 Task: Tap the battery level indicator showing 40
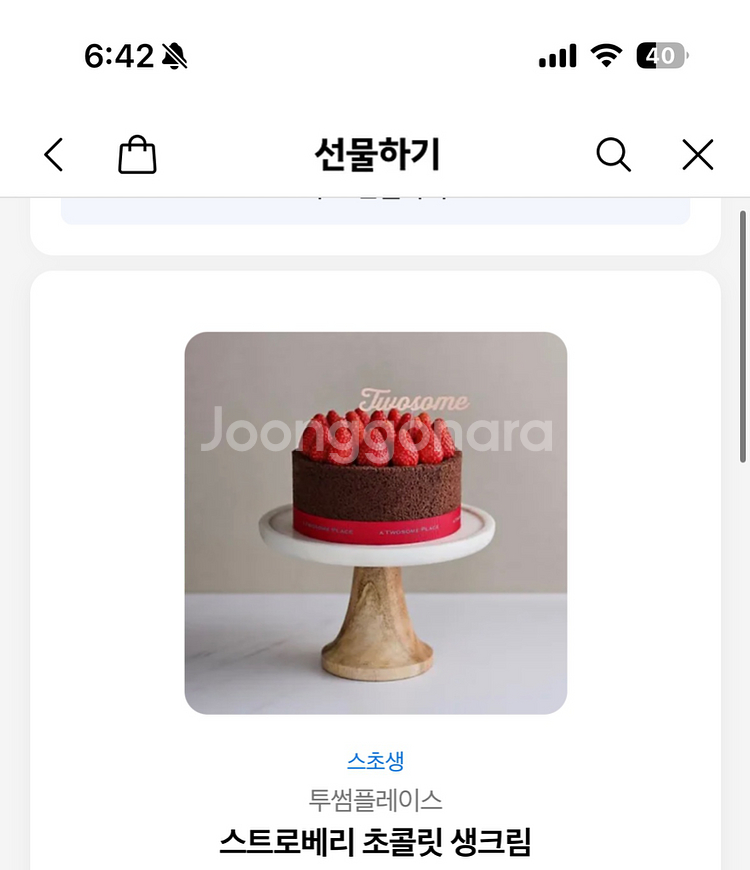pyautogui.click(x=660, y=56)
